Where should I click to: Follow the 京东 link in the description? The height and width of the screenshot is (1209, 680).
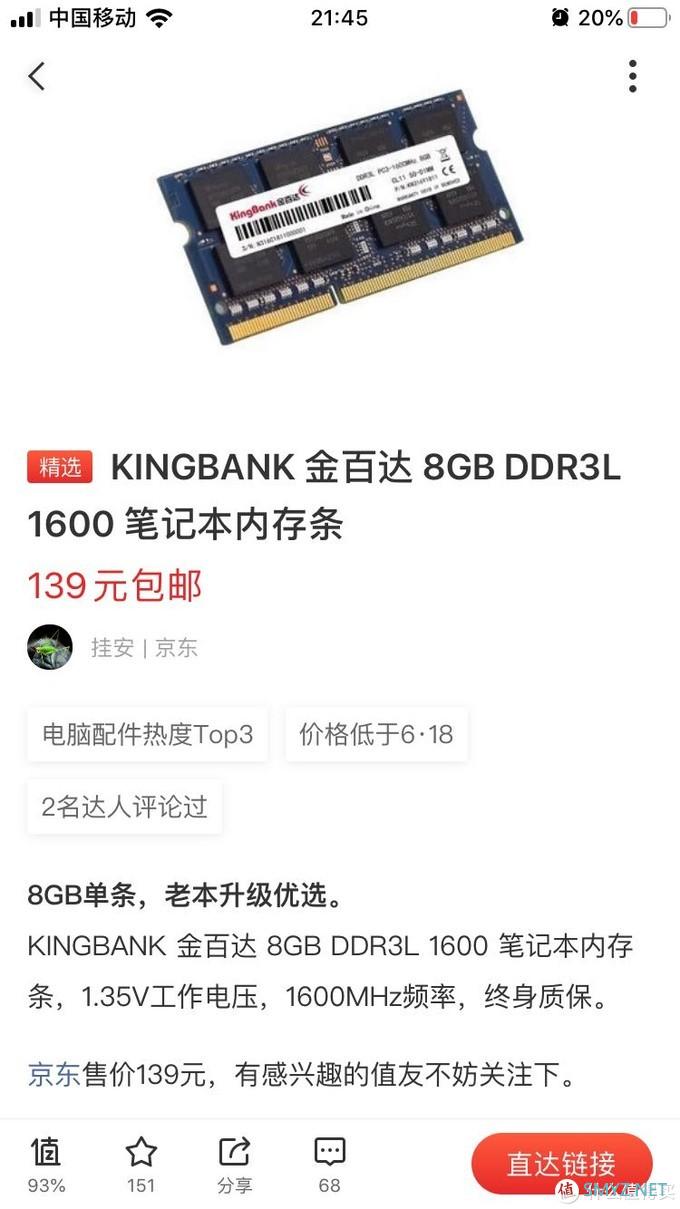(x=53, y=1075)
